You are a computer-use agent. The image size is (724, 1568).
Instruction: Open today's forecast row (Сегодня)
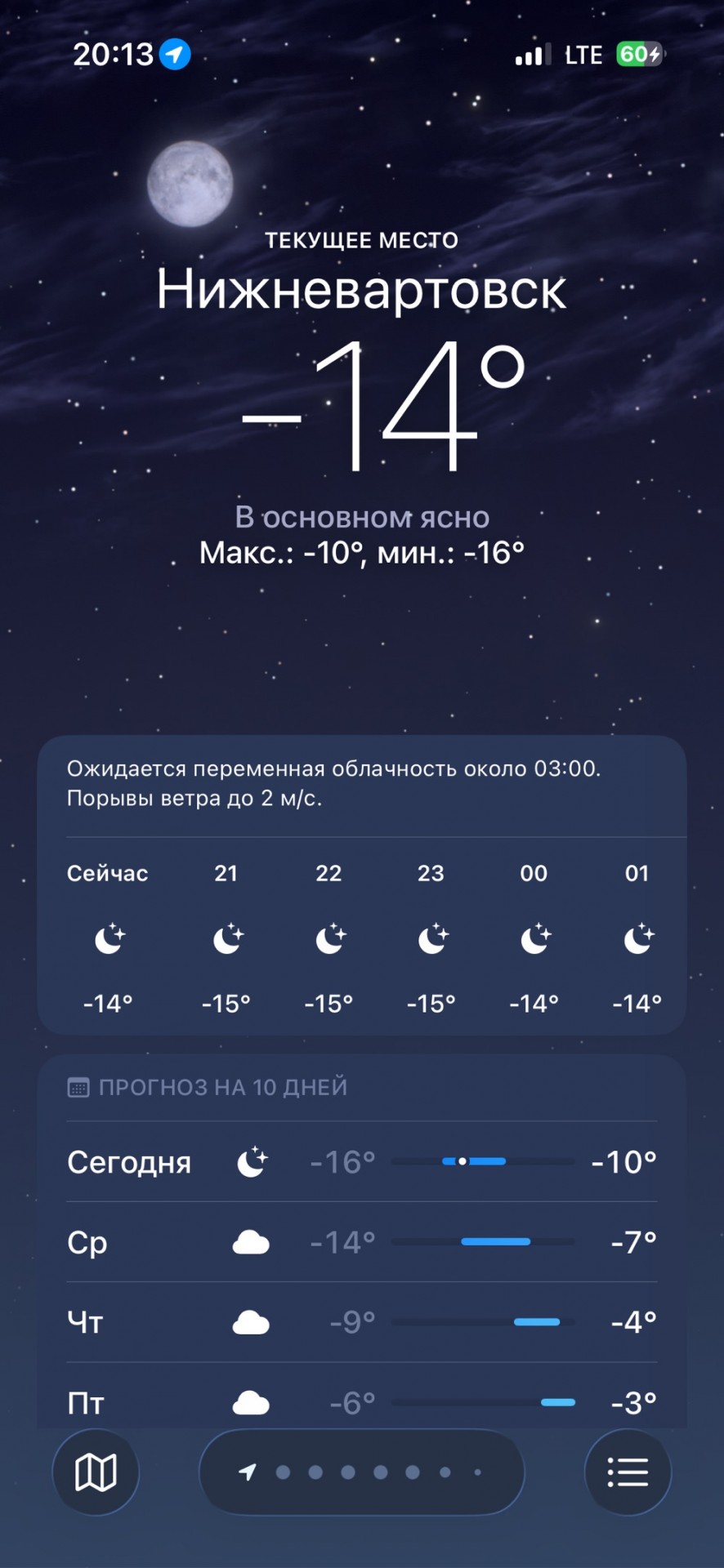[361, 1161]
